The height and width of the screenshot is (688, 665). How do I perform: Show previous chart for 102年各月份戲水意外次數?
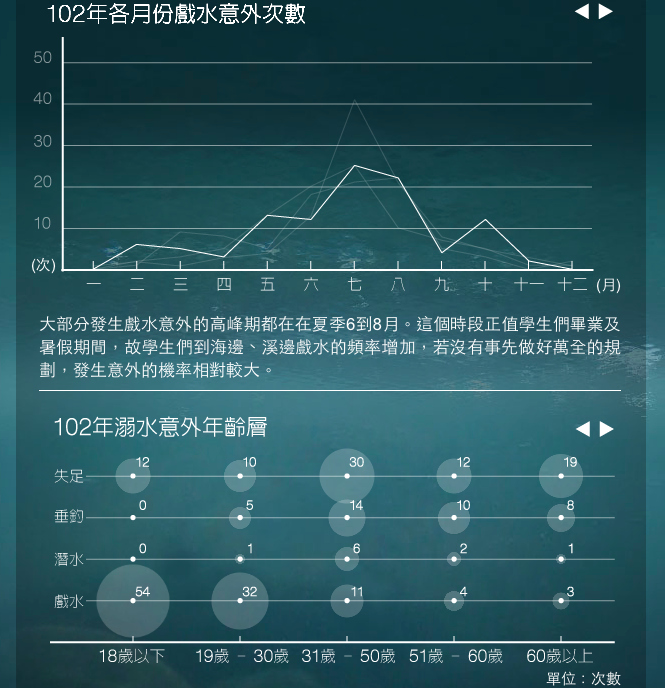pos(582,12)
